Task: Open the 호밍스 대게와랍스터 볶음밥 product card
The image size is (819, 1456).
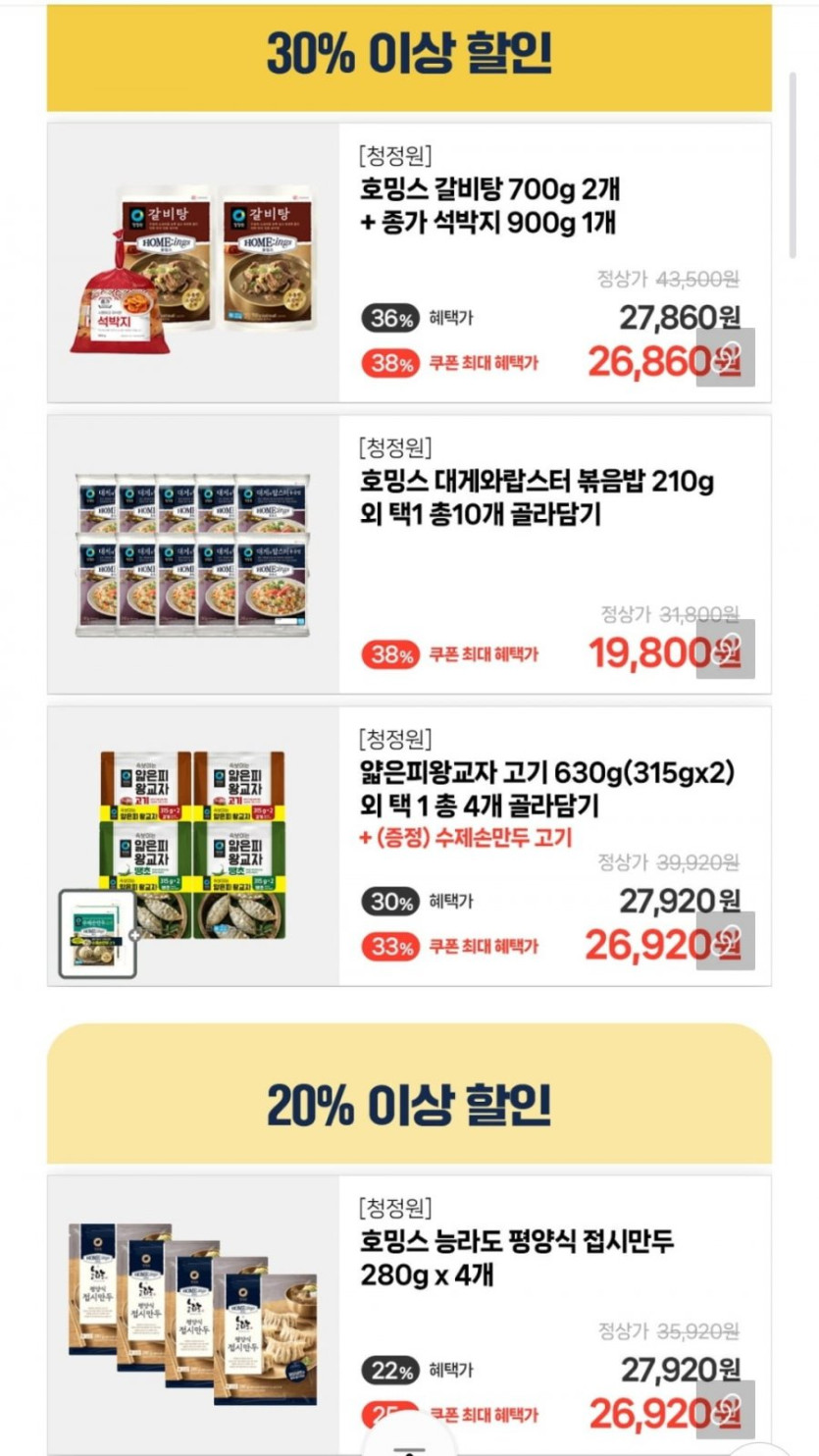Action: [x=537, y=498]
